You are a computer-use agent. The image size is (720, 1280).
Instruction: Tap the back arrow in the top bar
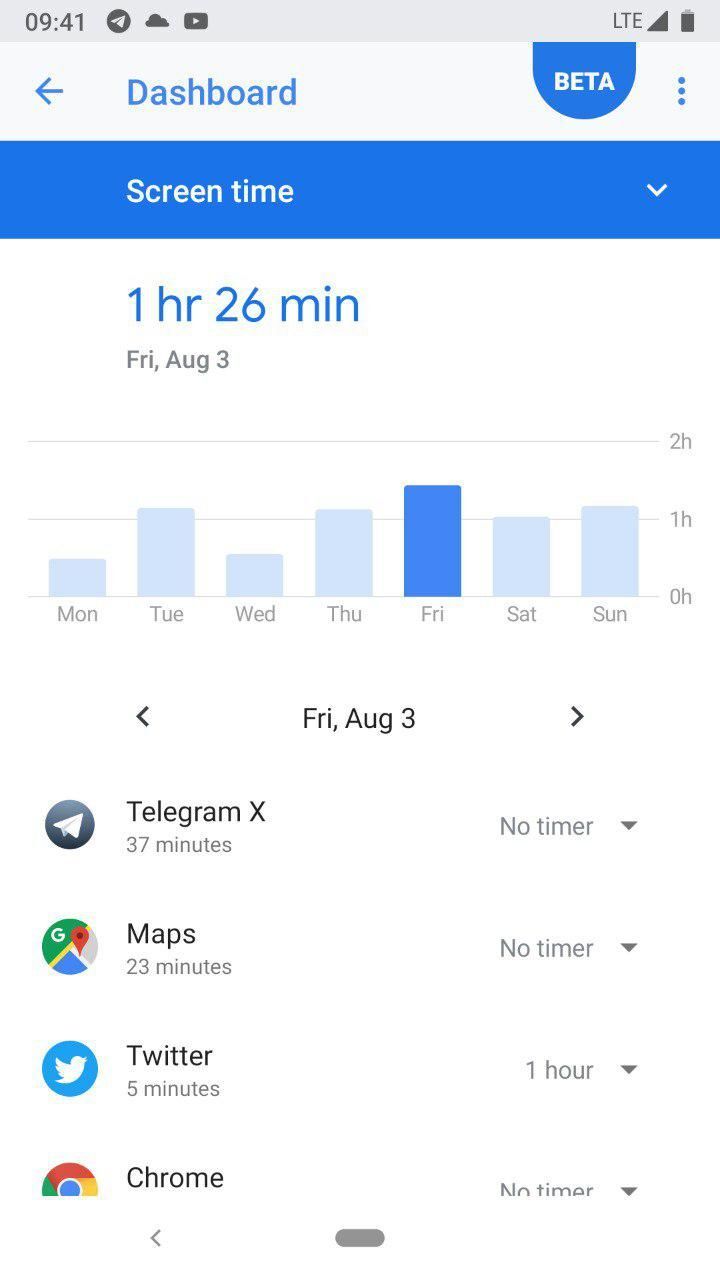coord(49,91)
